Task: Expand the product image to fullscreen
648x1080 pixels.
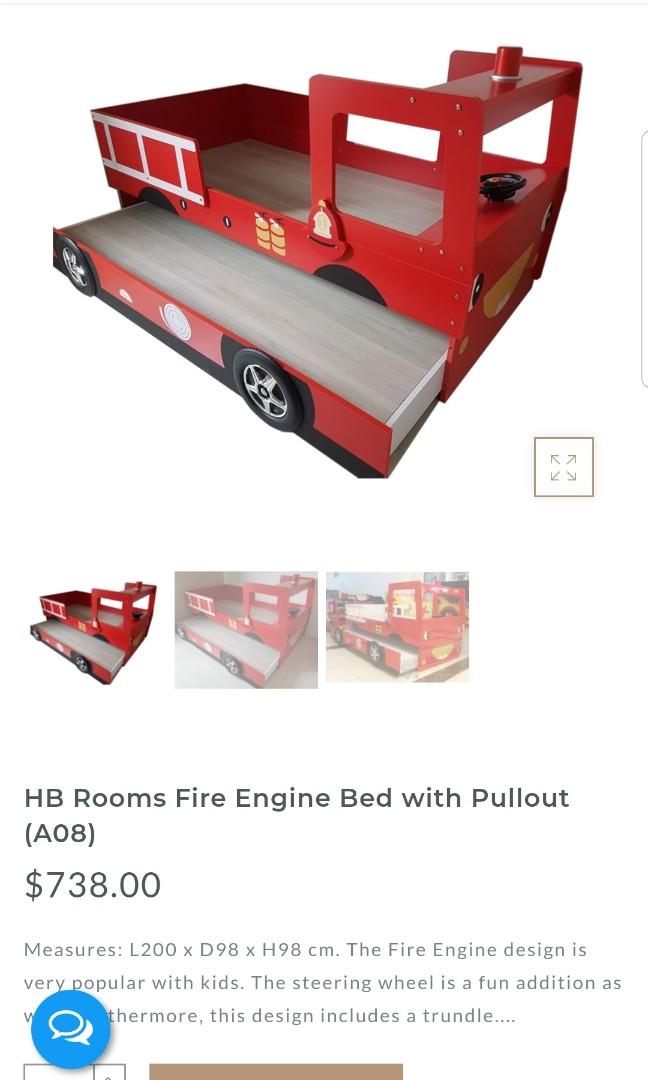Action: point(563,467)
